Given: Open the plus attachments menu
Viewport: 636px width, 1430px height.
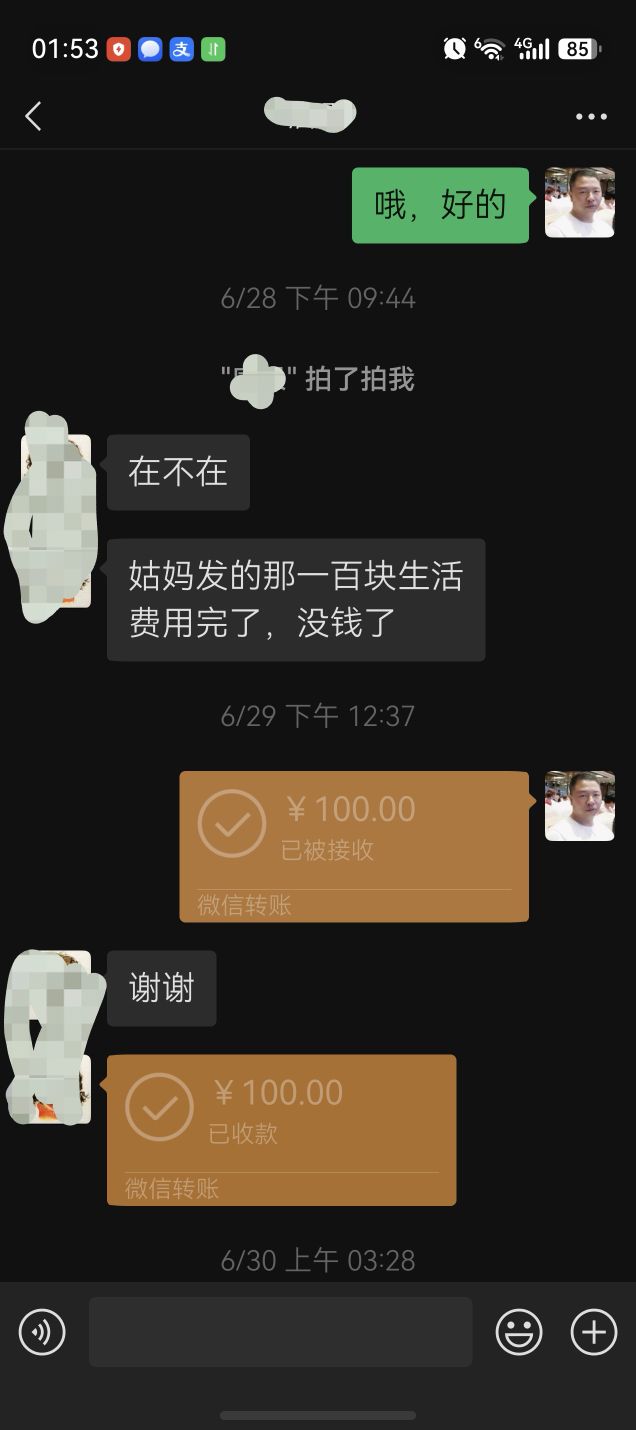Looking at the screenshot, I should (594, 1332).
